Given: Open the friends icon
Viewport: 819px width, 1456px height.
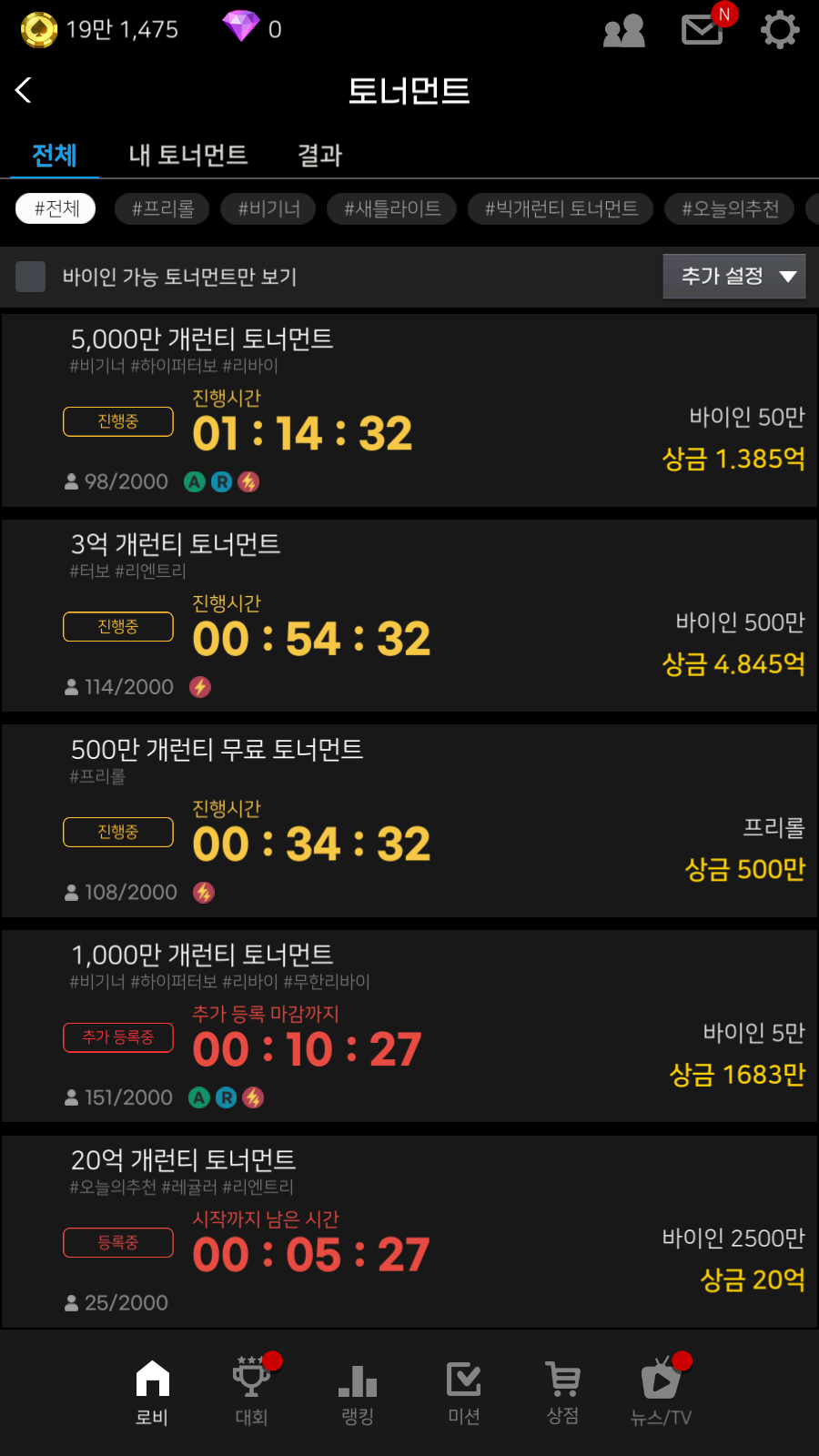Looking at the screenshot, I should click(x=624, y=31).
